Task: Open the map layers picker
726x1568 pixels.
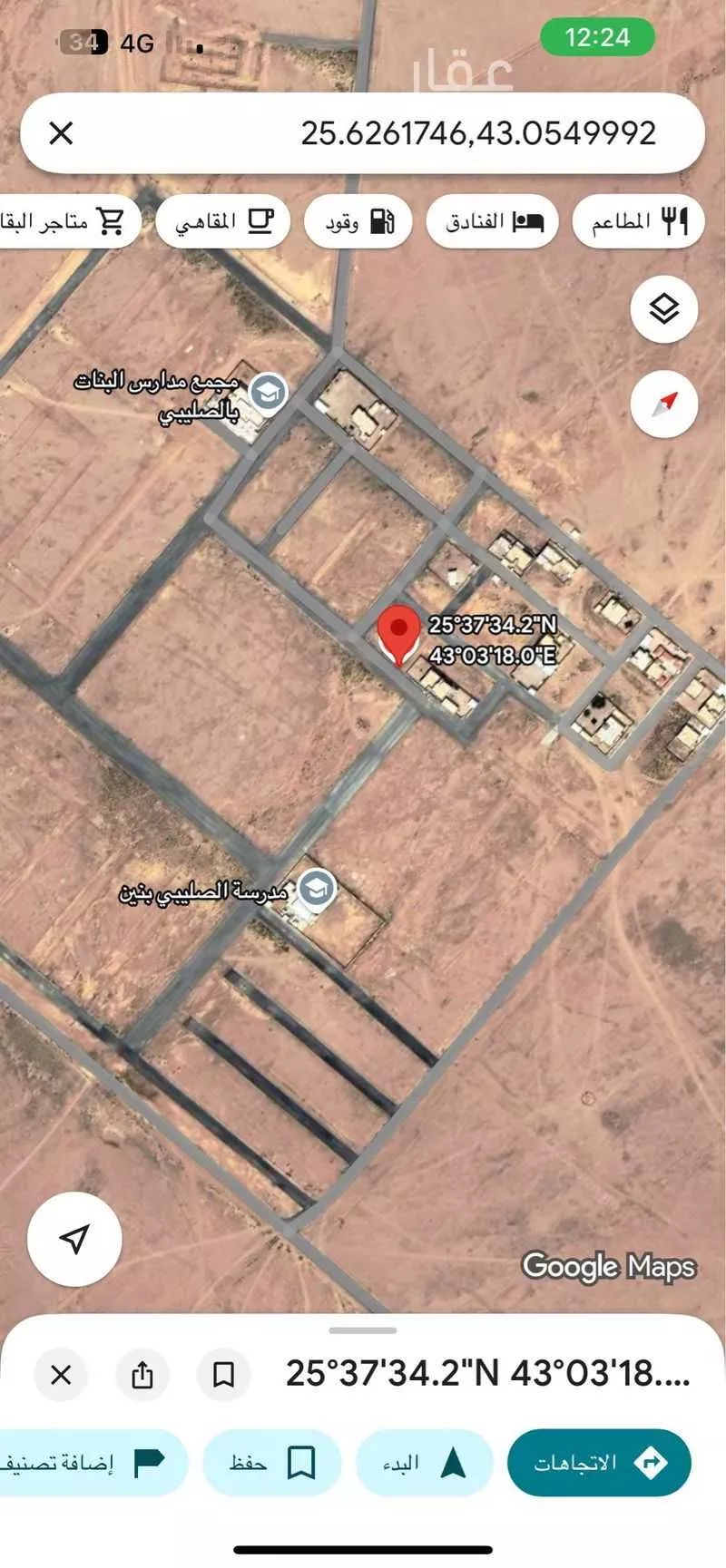Action: [x=663, y=309]
